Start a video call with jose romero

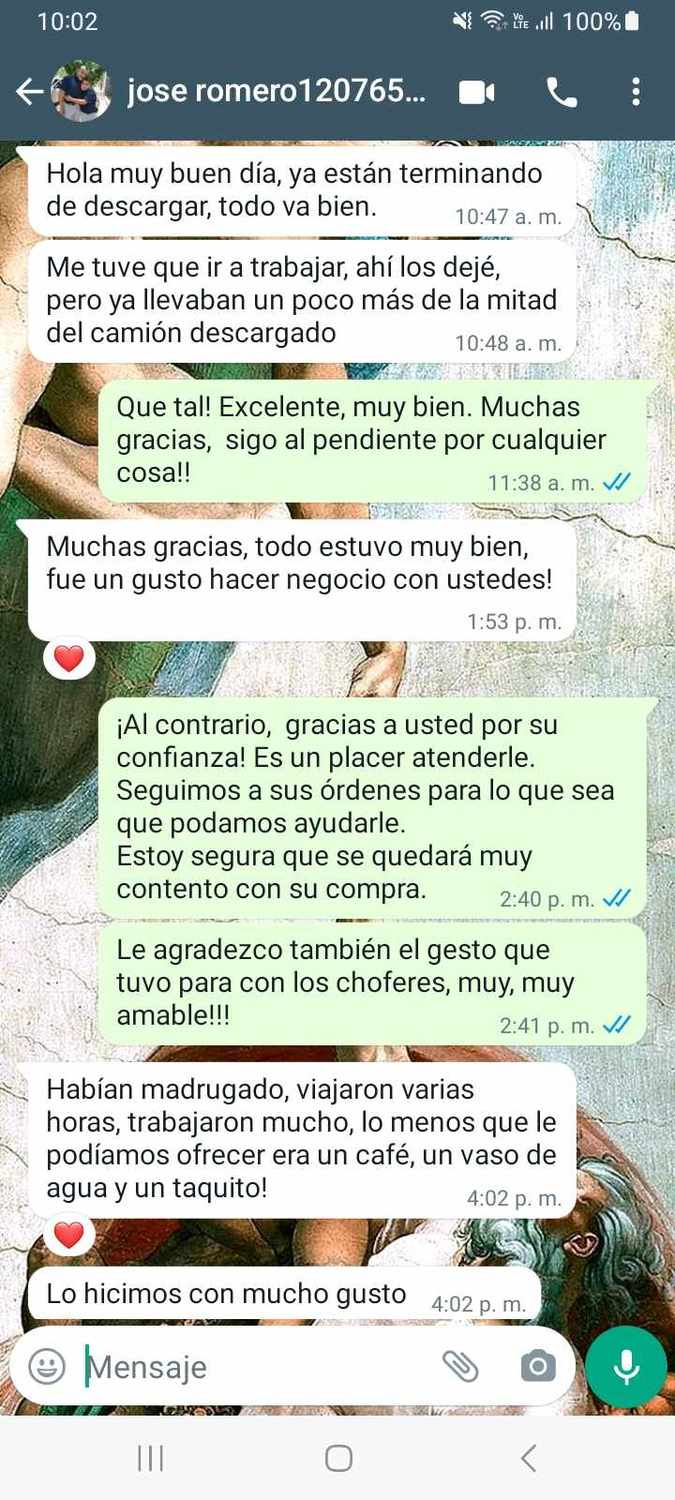click(x=477, y=93)
